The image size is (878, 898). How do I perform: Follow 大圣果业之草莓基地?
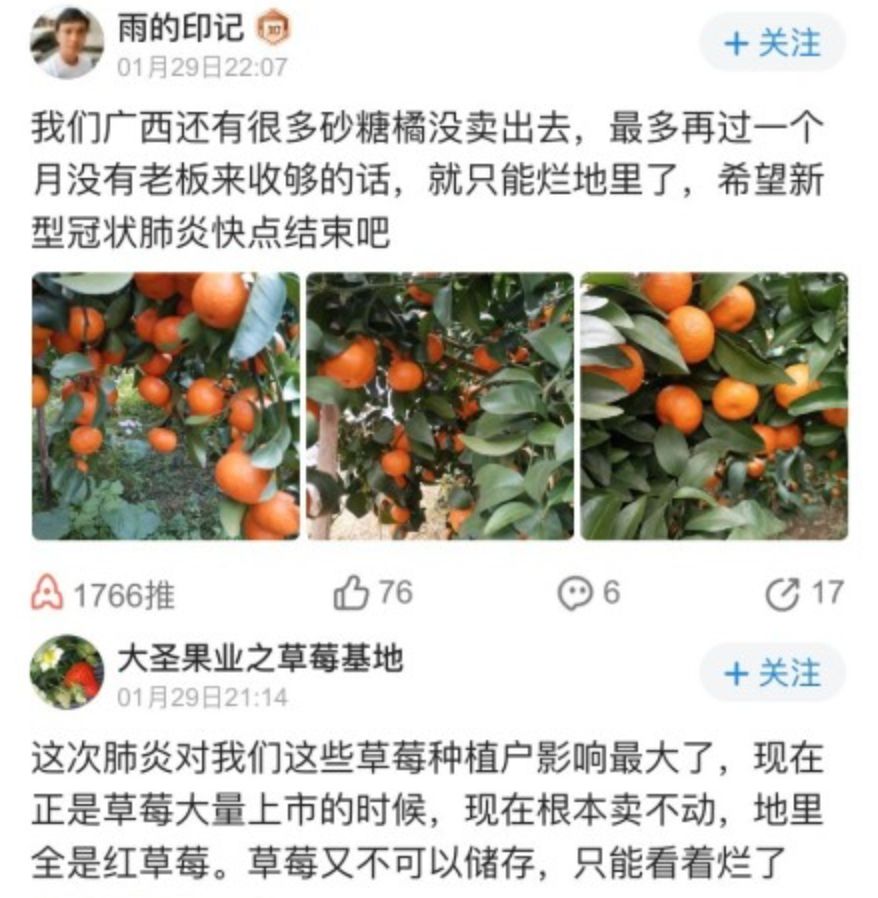(x=772, y=673)
